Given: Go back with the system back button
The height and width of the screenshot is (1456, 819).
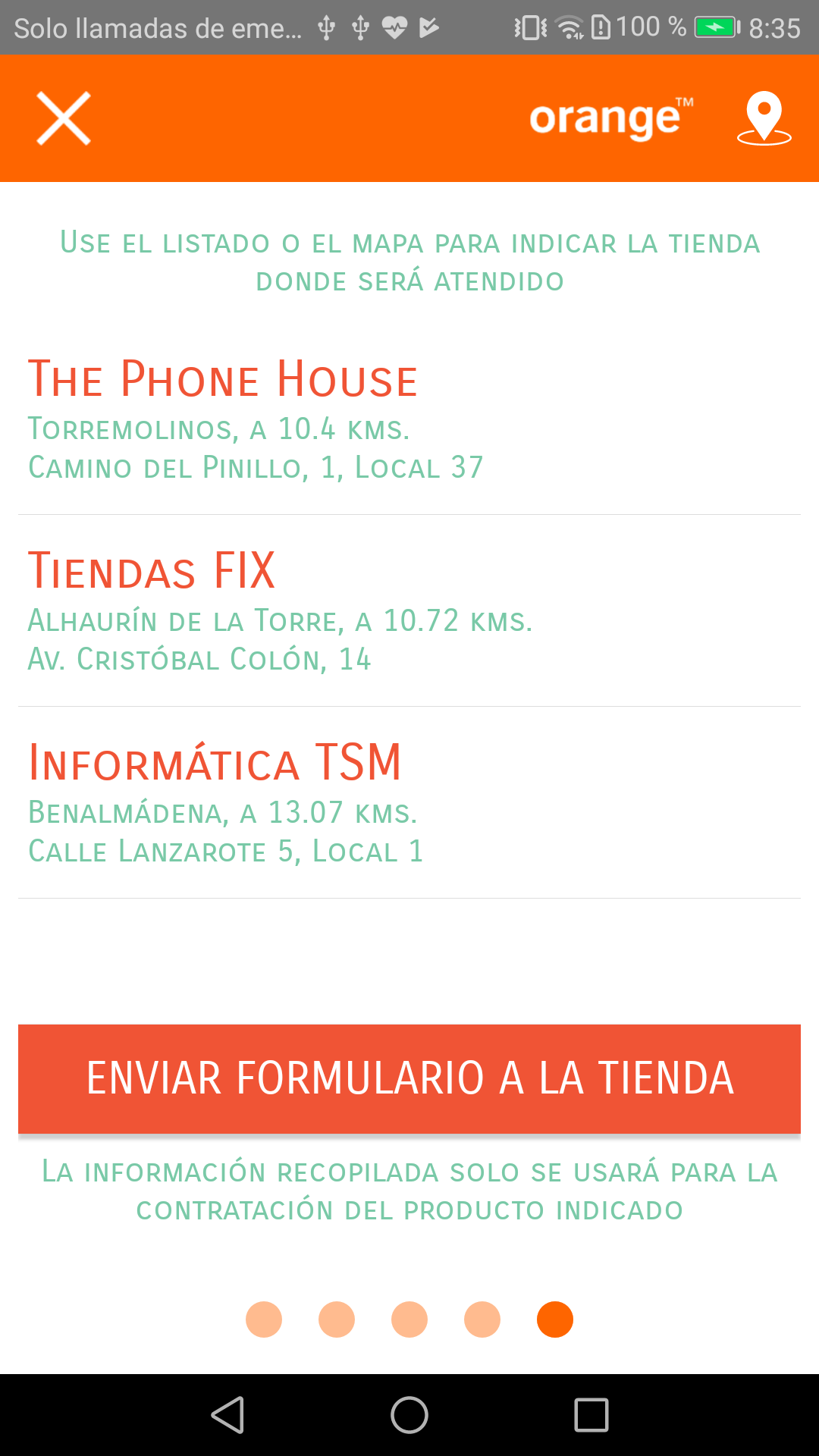Looking at the screenshot, I should point(227,1415).
